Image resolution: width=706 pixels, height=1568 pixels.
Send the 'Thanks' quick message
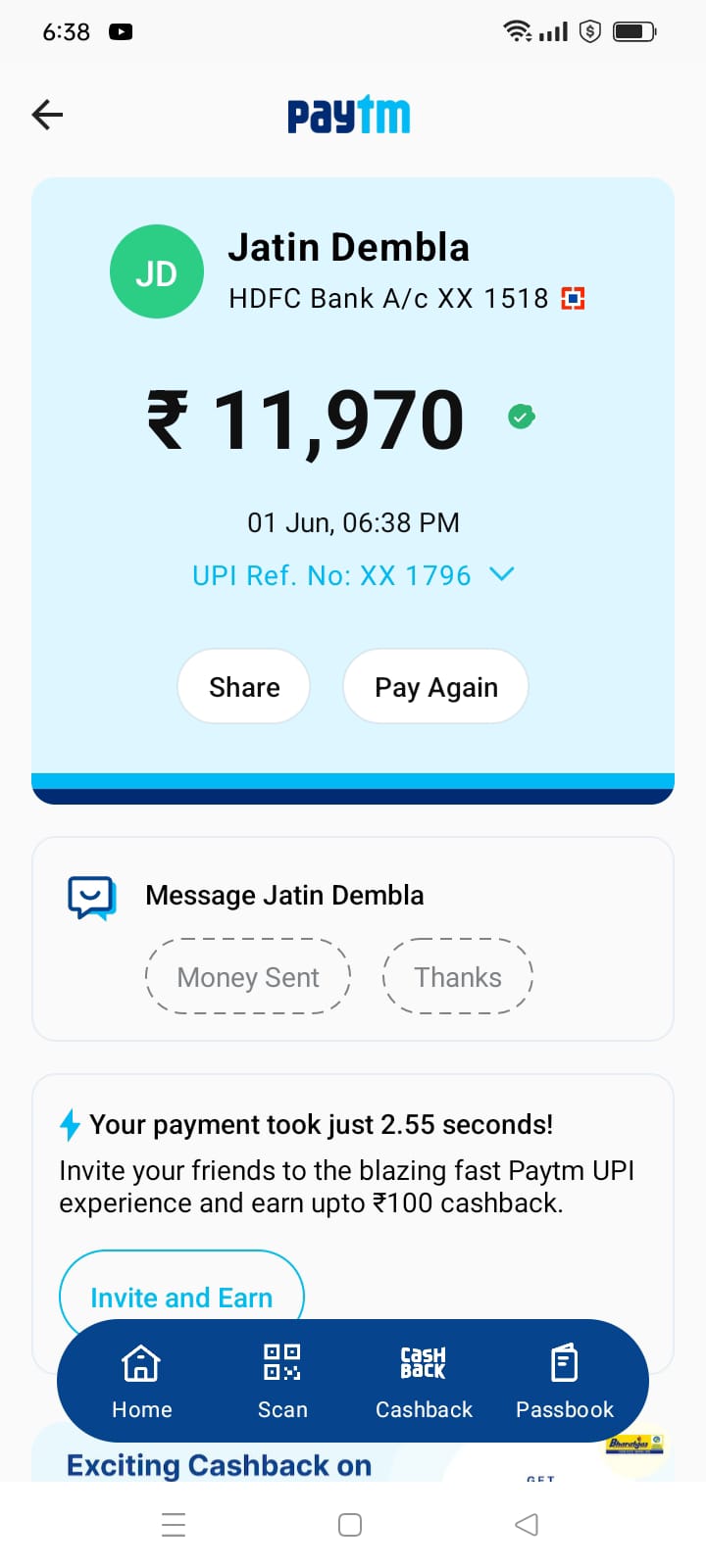[x=457, y=977]
